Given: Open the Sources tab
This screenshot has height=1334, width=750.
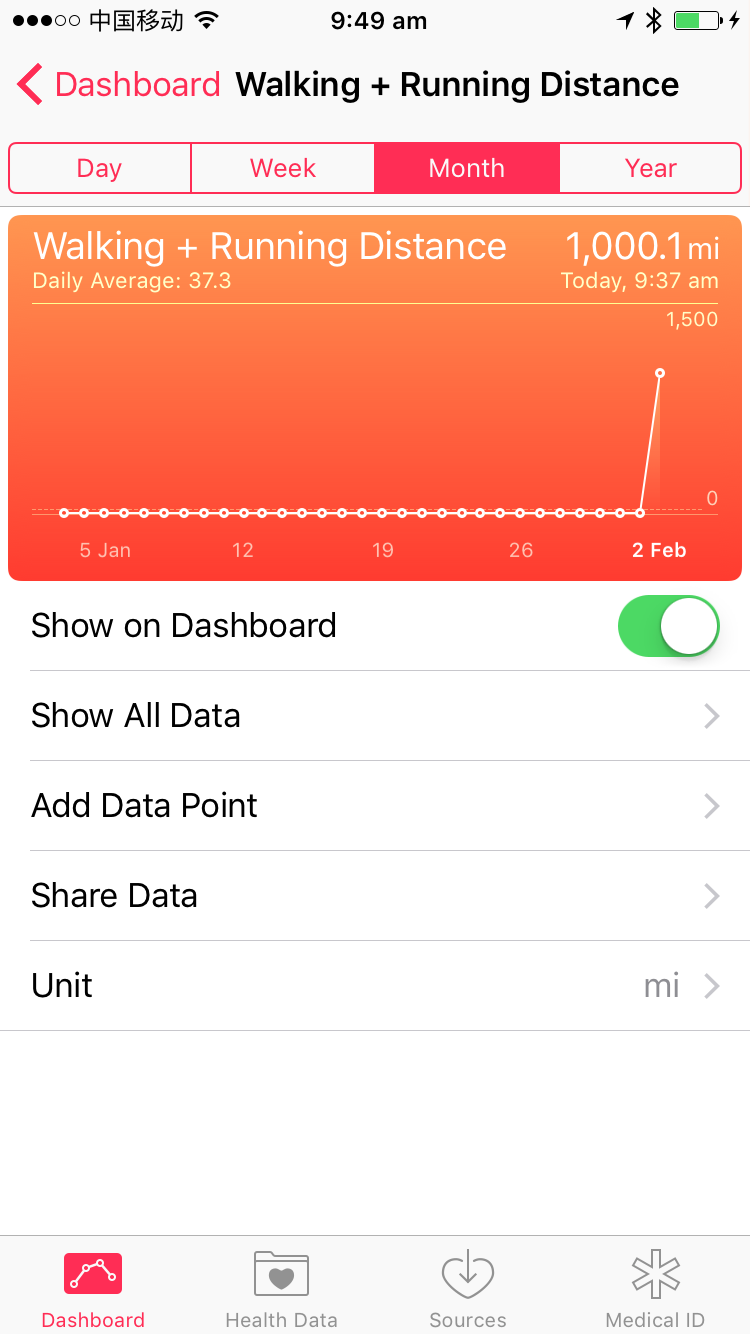Looking at the screenshot, I should (x=468, y=1290).
